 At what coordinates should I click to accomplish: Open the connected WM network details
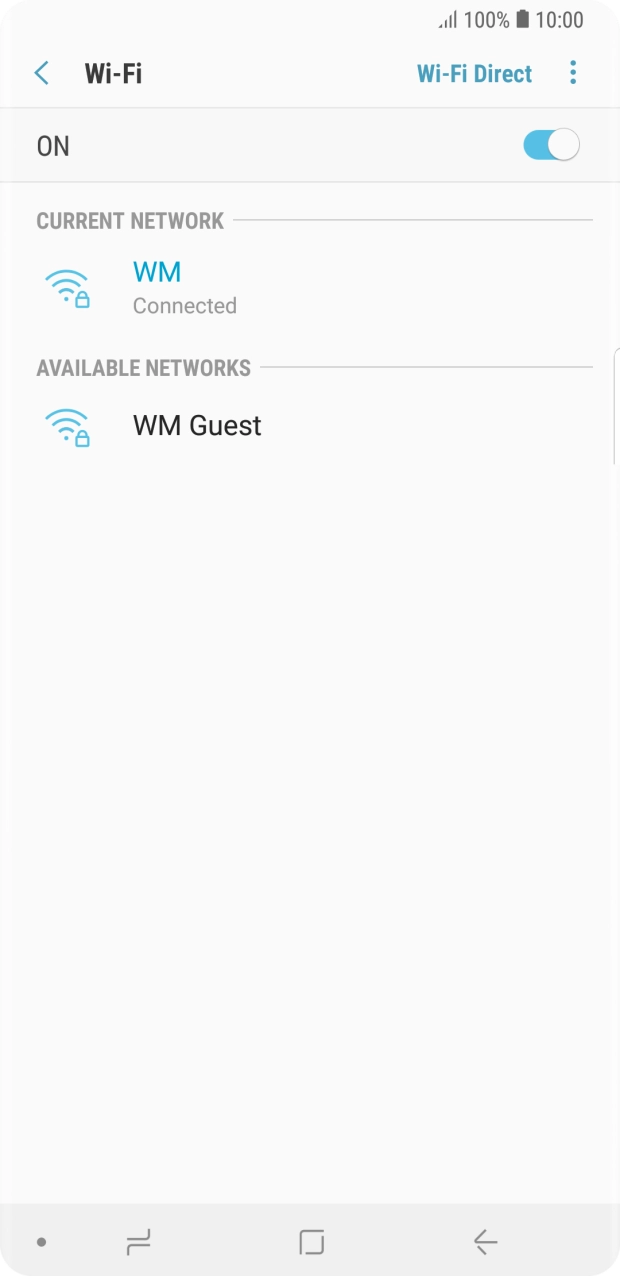coord(310,286)
